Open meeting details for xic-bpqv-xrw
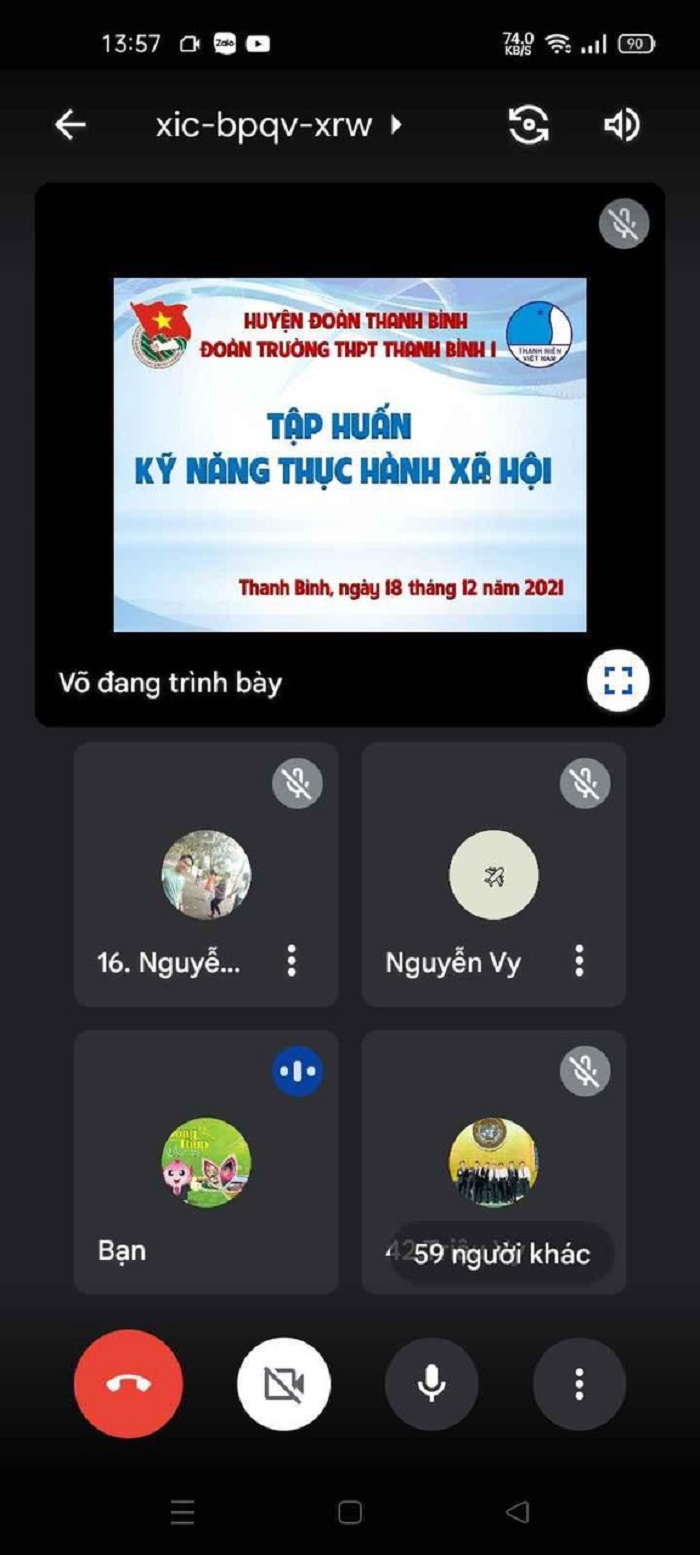 (x=278, y=125)
